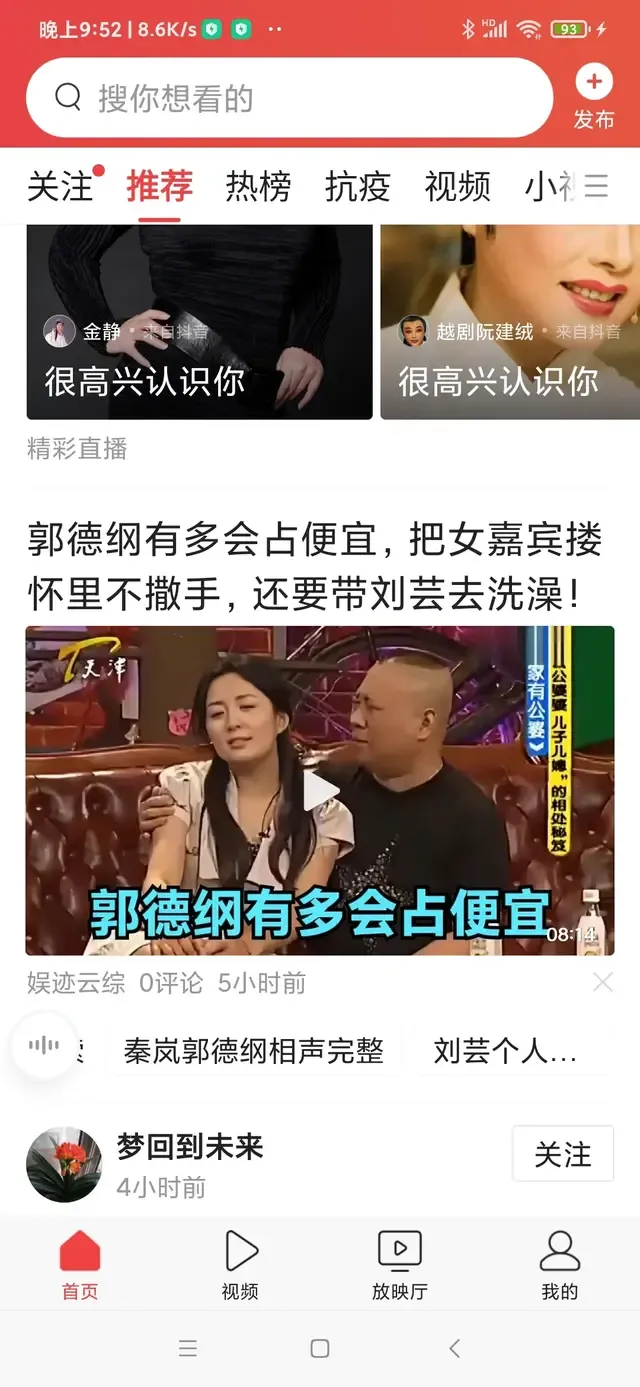
Task: Switch to the 视频 top tab
Action: tap(457, 187)
